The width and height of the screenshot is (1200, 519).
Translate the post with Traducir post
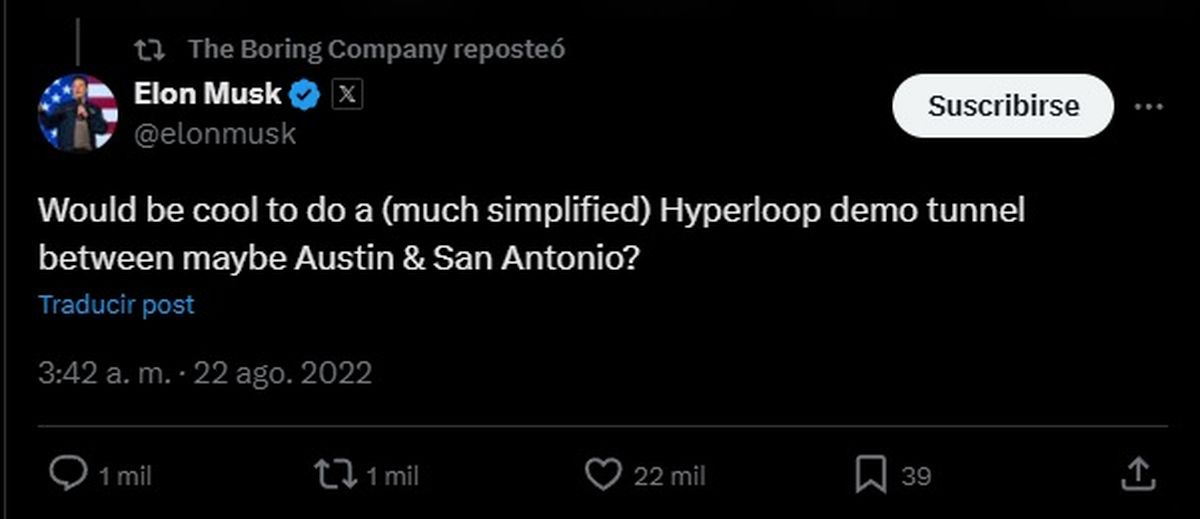116,305
